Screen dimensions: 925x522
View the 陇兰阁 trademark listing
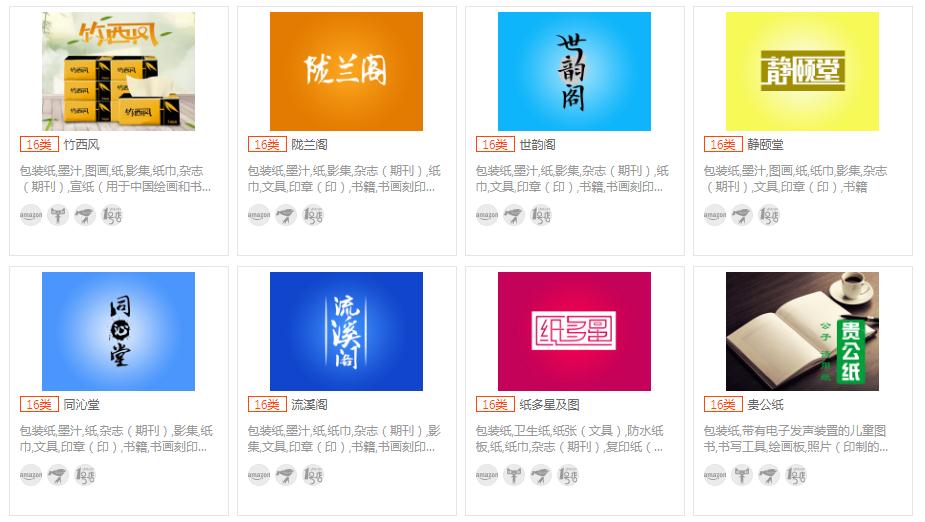click(x=346, y=72)
